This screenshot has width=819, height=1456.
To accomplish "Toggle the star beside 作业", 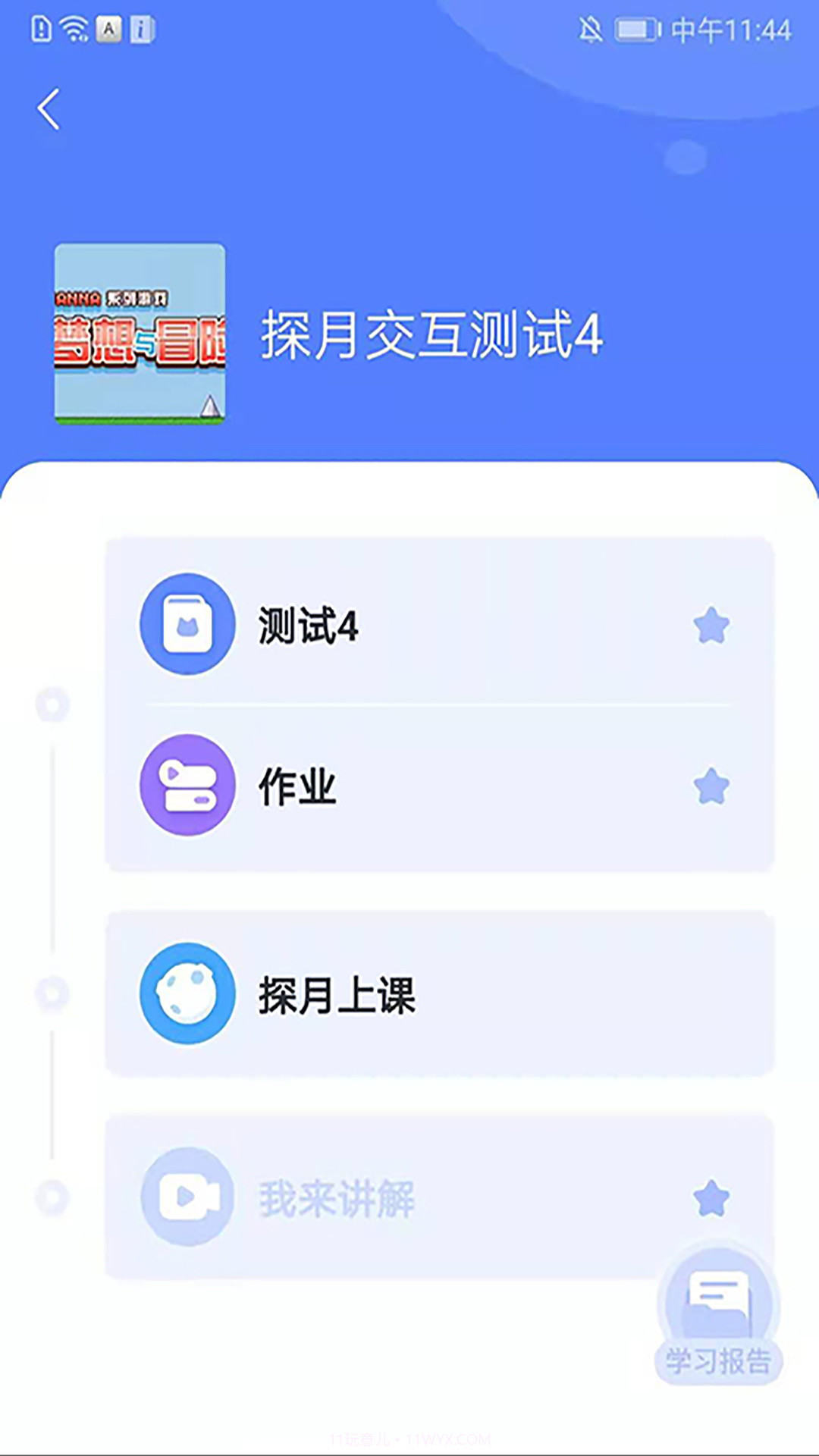I will [x=710, y=786].
